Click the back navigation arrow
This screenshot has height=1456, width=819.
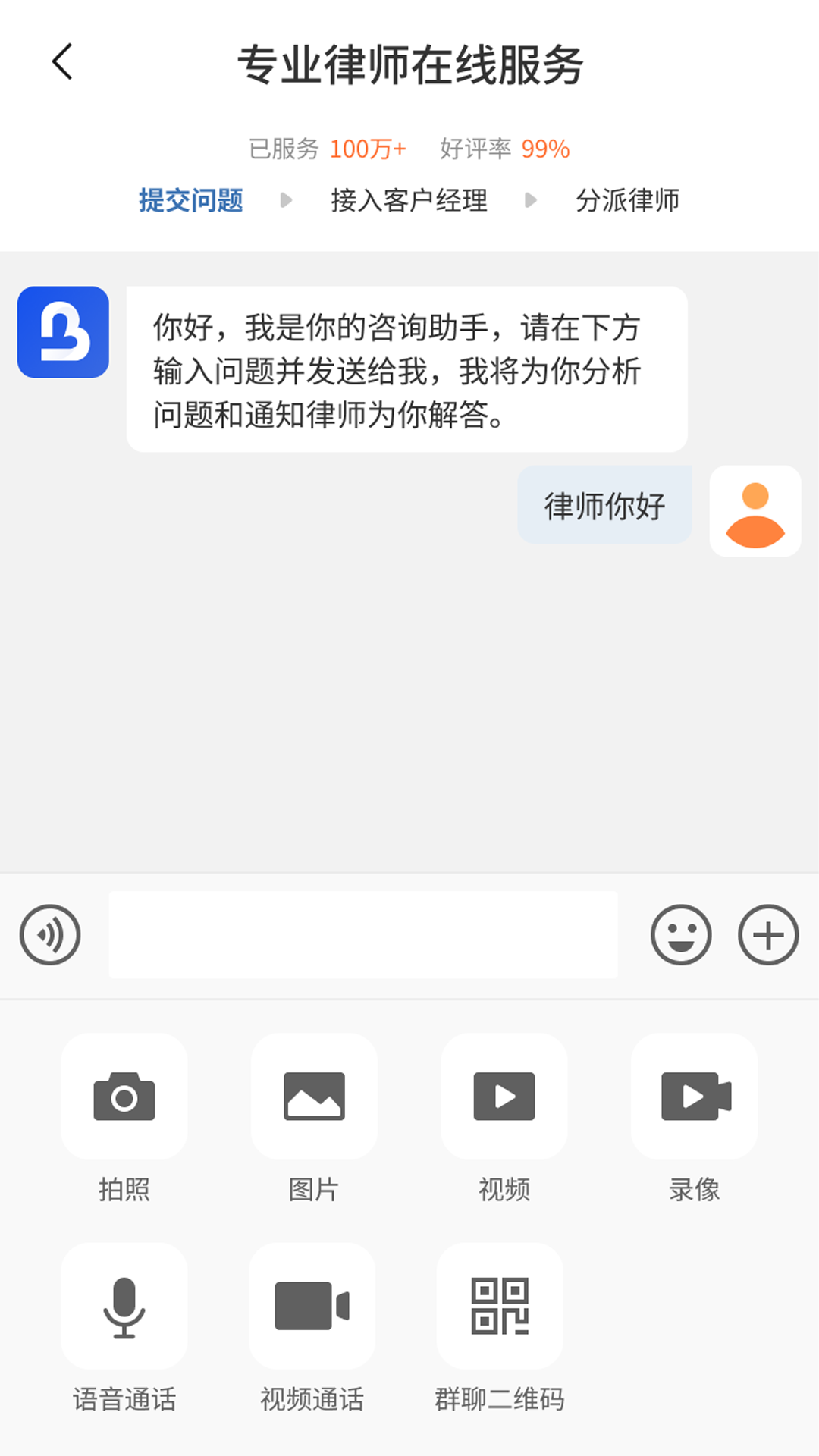pyautogui.click(x=61, y=62)
